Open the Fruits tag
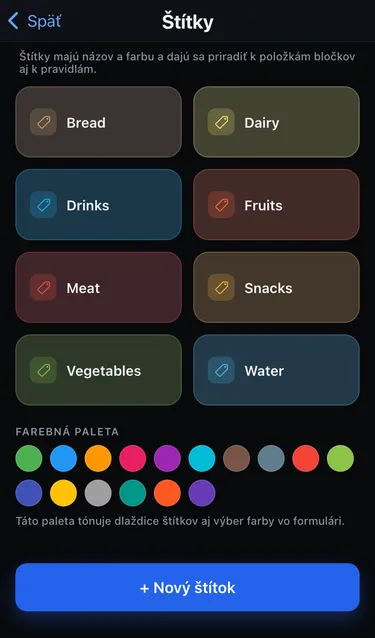This screenshot has width=375, height=638. (x=276, y=205)
